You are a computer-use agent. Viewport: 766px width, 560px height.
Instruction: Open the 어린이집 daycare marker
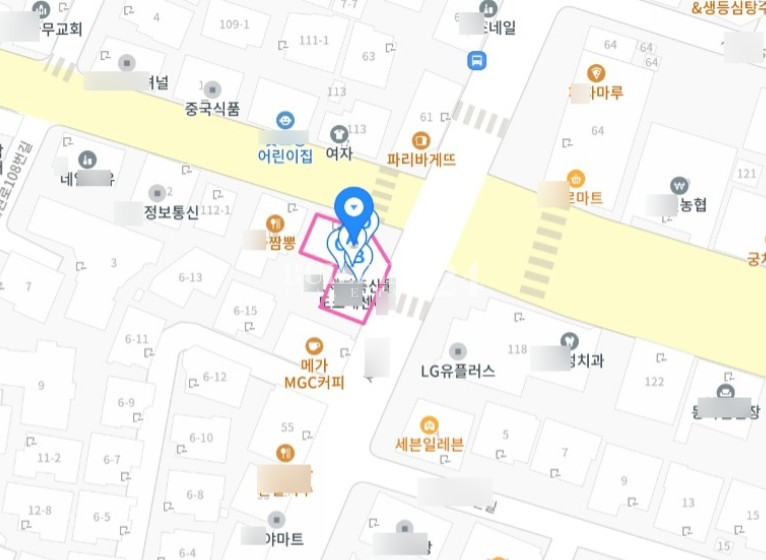285,121
